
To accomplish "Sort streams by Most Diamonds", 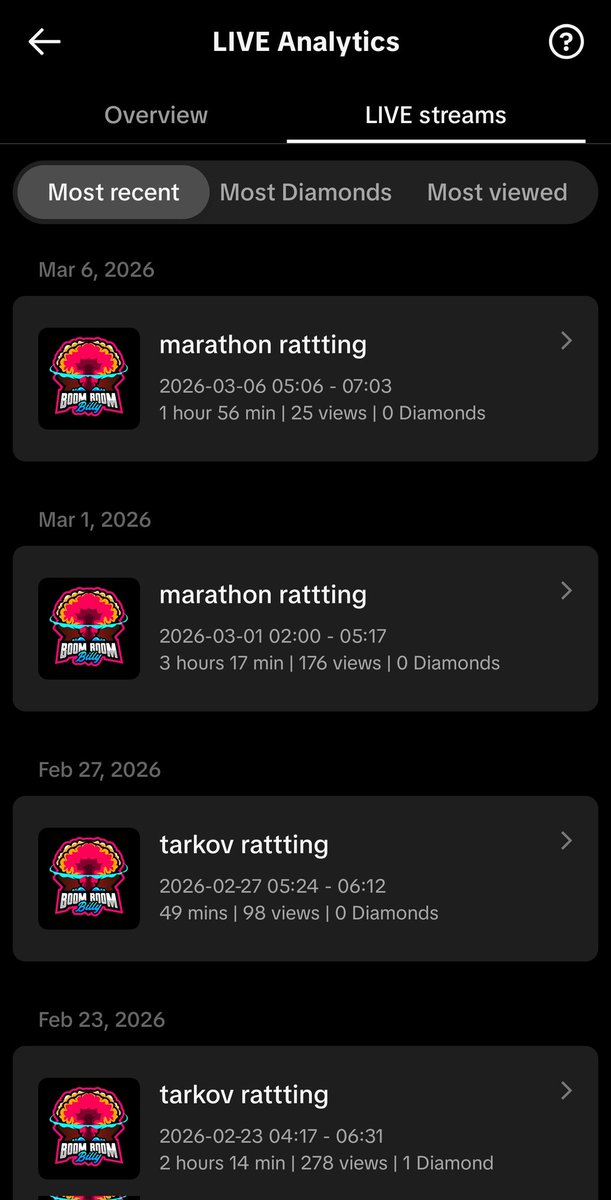I will click(305, 192).
